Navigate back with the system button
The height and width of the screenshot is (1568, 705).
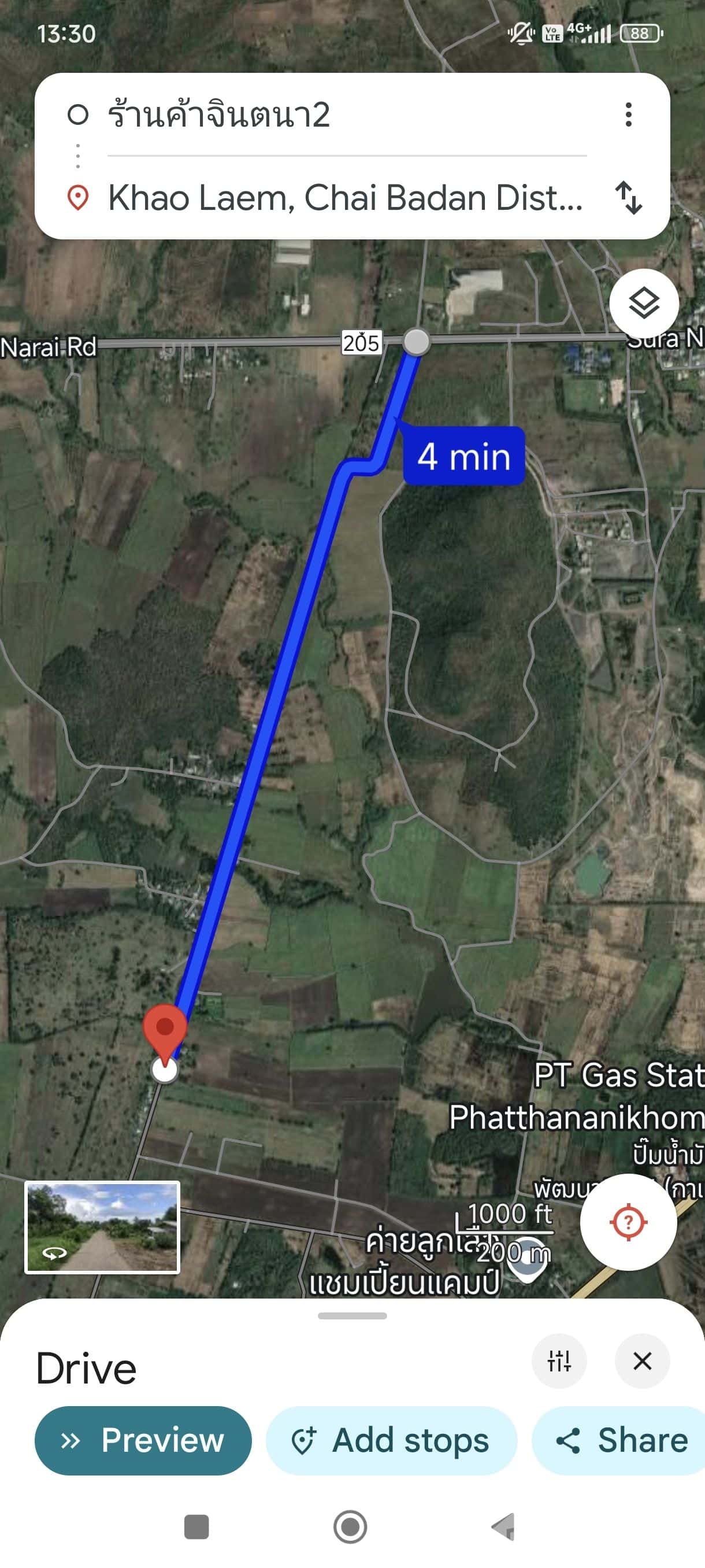coord(504,1526)
